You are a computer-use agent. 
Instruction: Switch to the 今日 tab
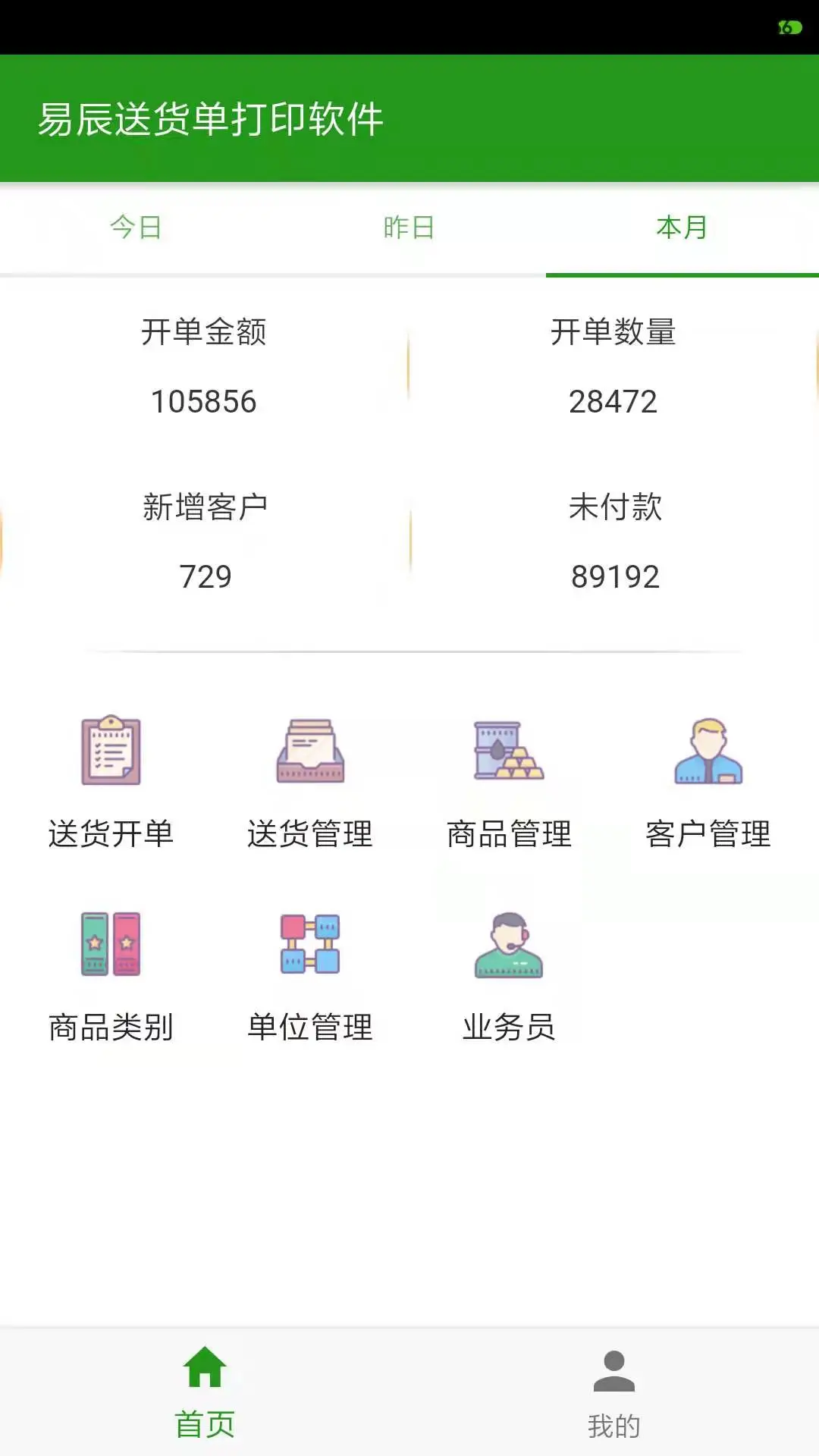point(136,227)
